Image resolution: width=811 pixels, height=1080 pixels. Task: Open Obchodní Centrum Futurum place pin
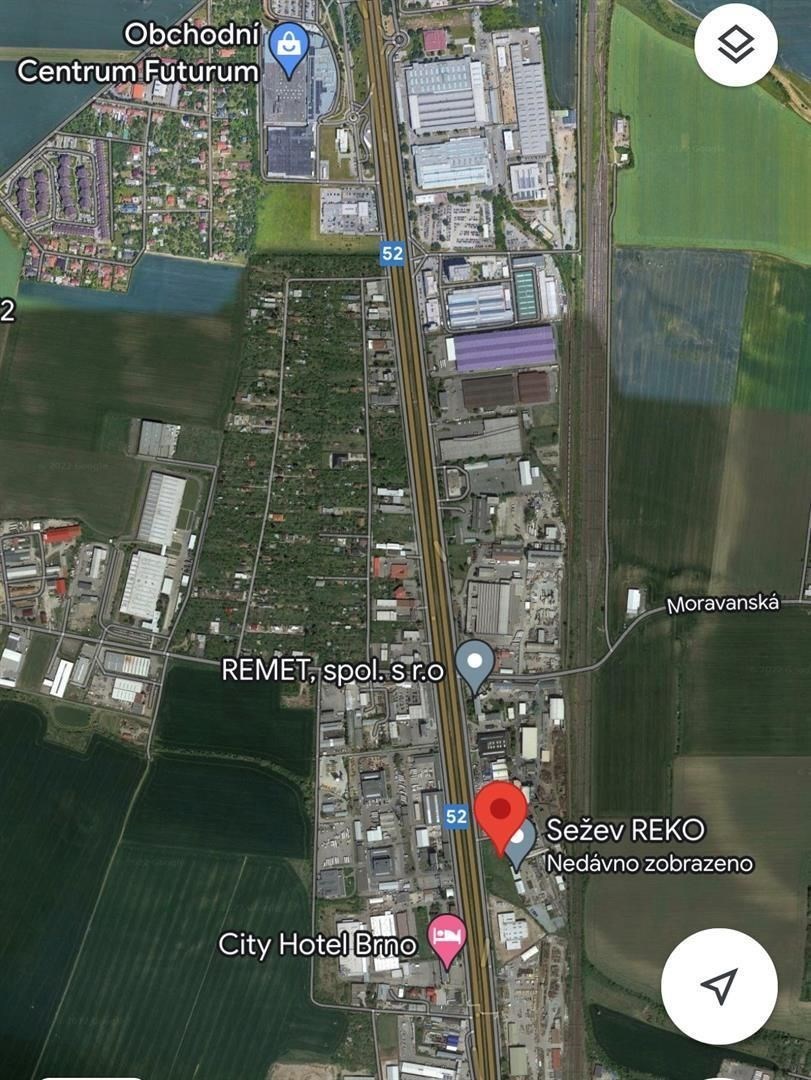pyautogui.click(x=290, y=50)
